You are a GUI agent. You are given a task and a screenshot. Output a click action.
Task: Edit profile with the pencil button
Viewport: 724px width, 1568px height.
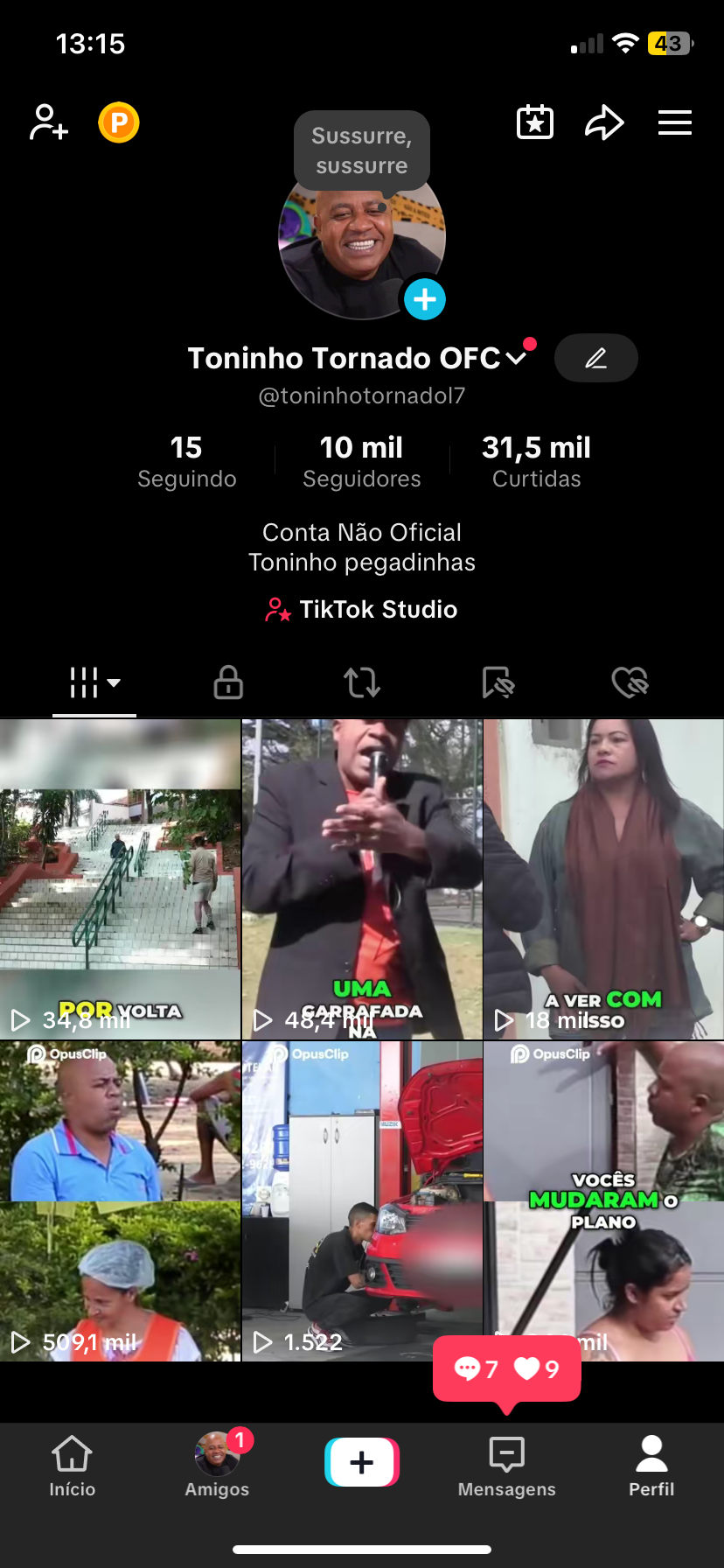pyautogui.click(x=596, y=358)
